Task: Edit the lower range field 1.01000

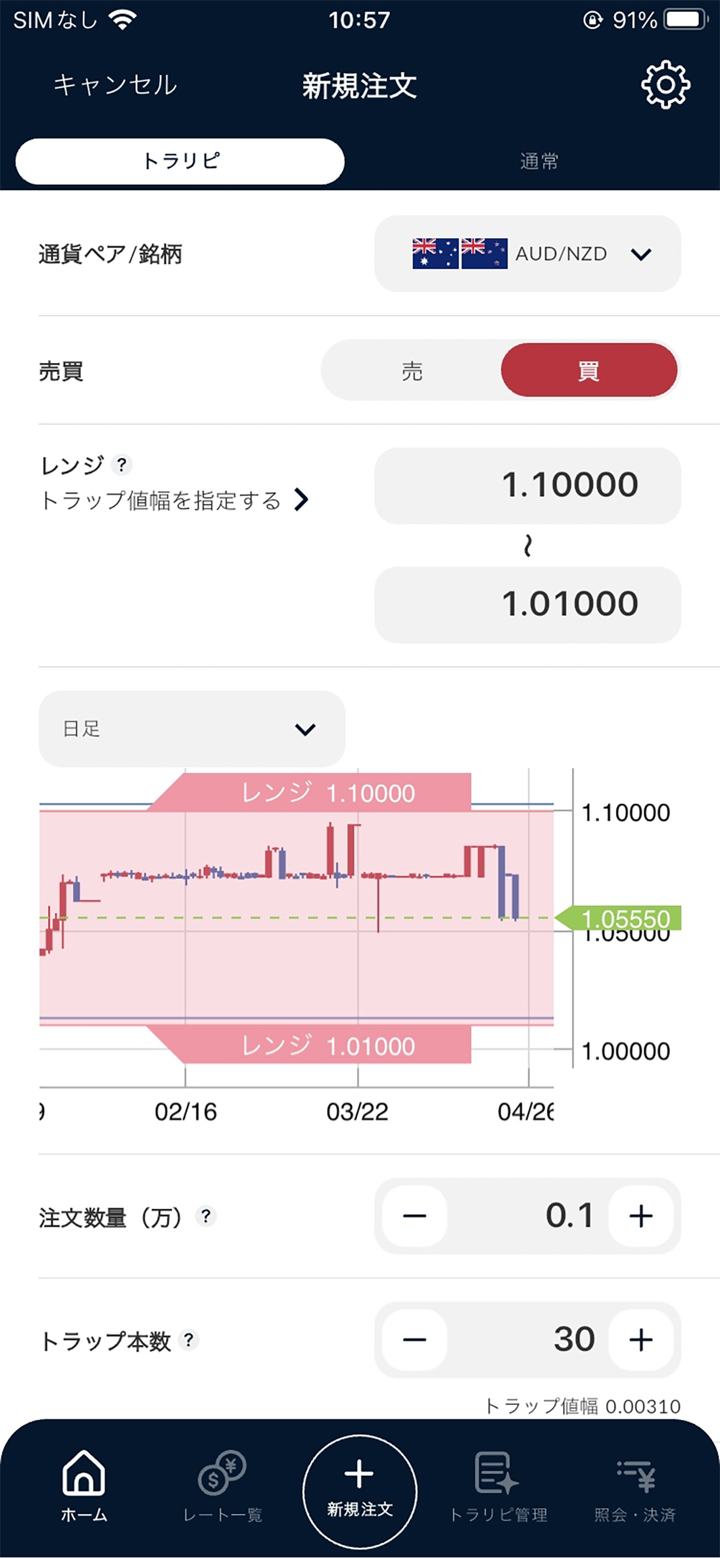Action: click(528, 604)
